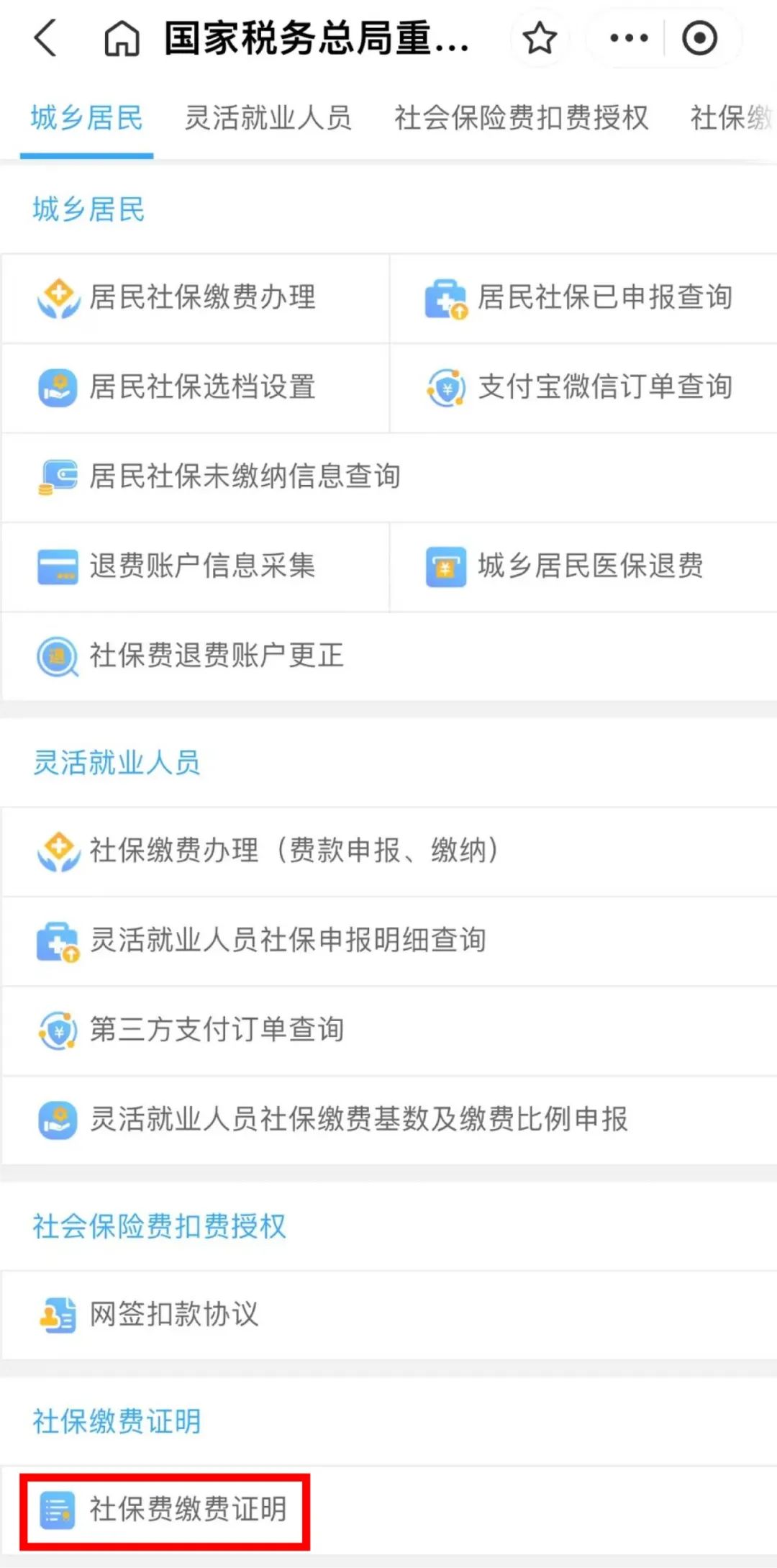
Task: Tap the home icon in the header
Action: pos(122,37)
